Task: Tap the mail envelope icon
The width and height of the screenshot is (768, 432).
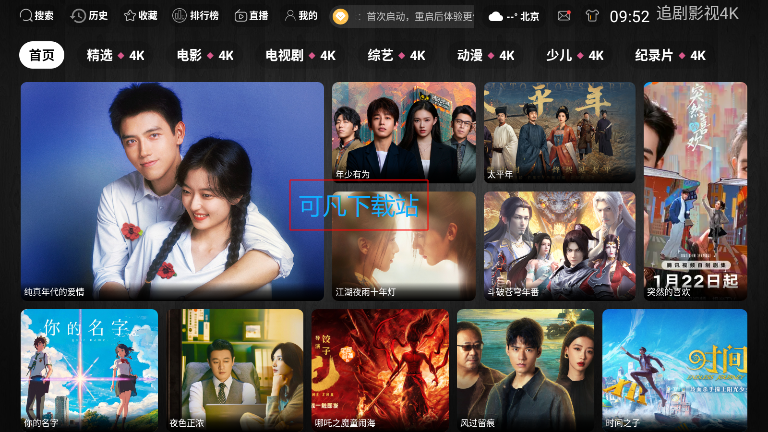Action: click(564, 16)
